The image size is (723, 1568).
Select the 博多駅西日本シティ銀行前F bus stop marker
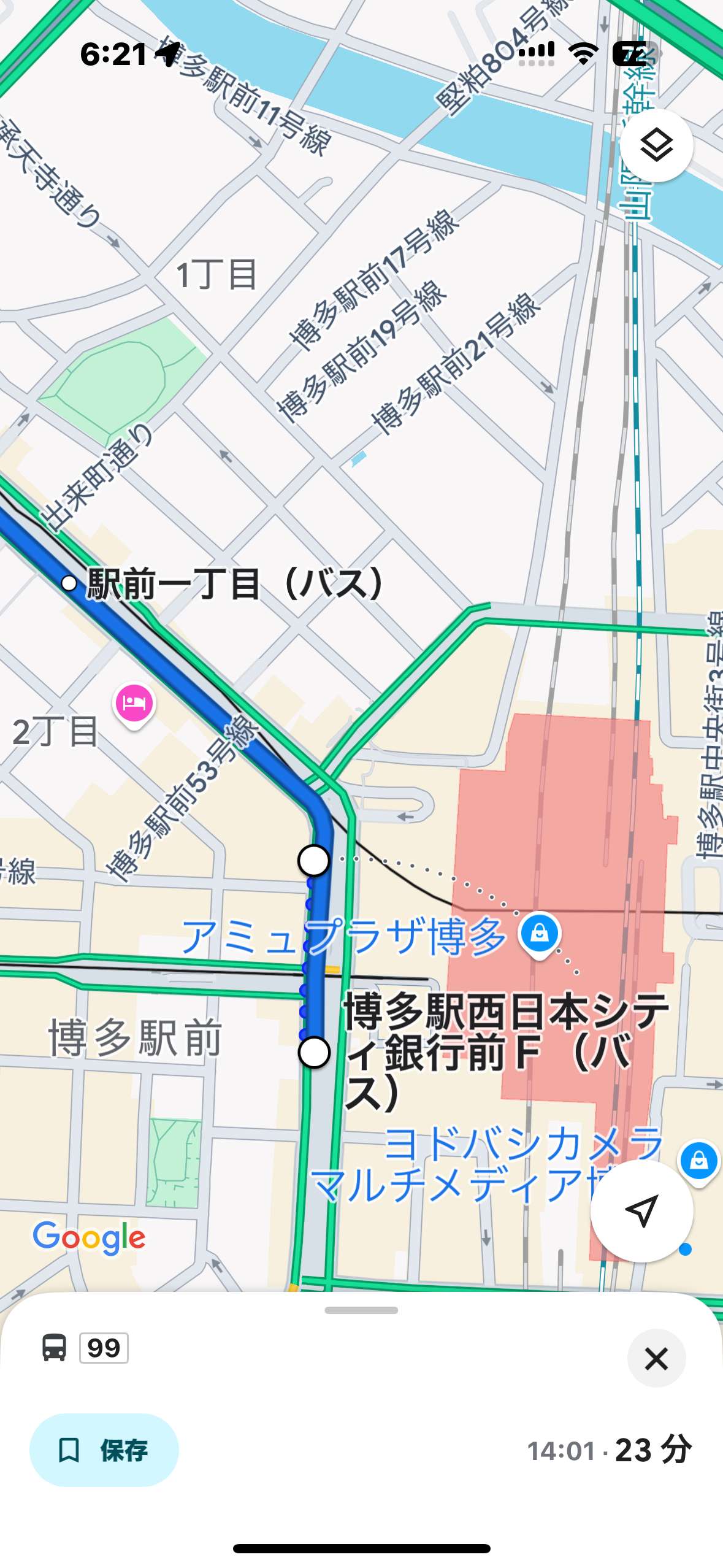click(314, 1052)
